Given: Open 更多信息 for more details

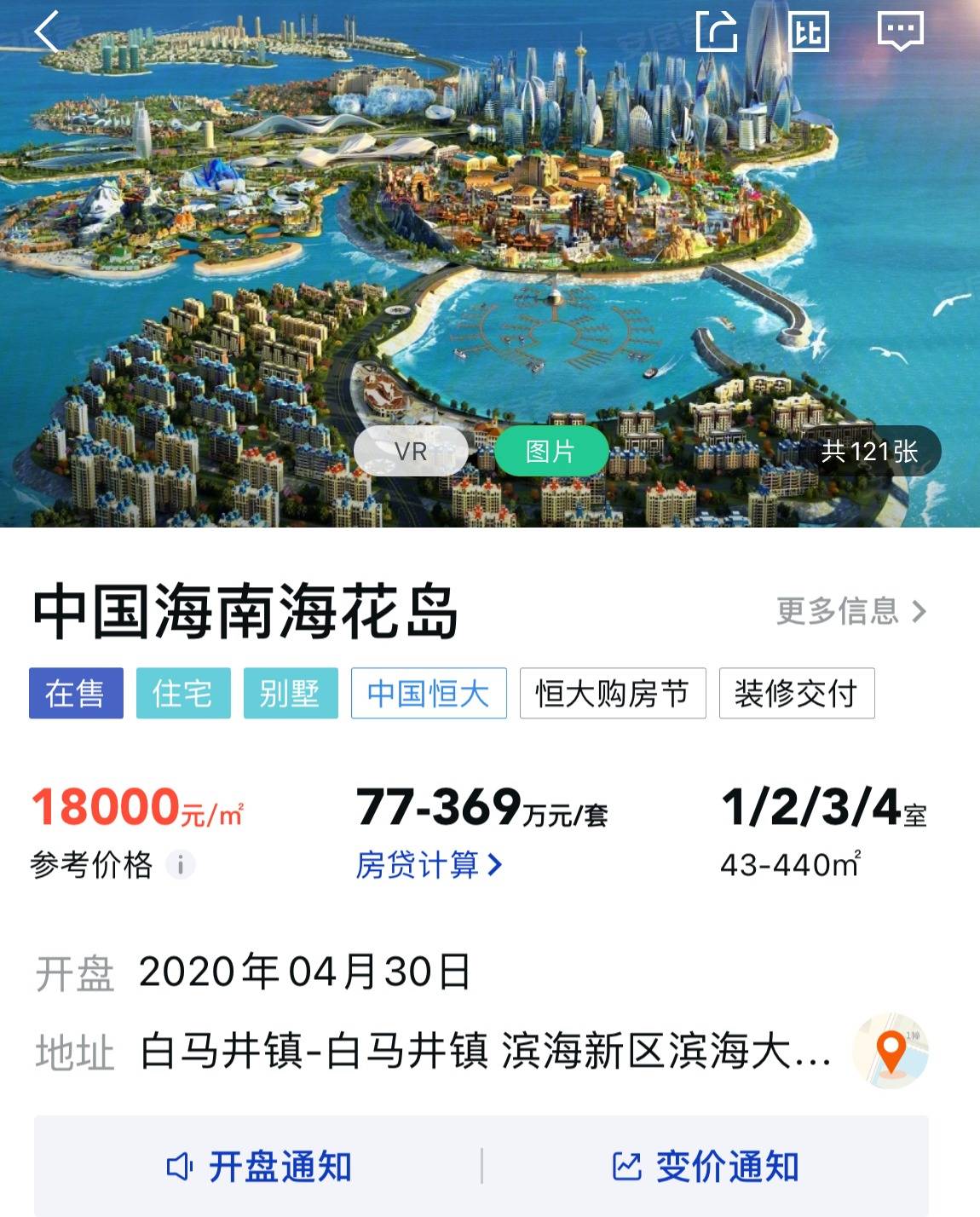Looking at the screenshot, I should [850, 611].
